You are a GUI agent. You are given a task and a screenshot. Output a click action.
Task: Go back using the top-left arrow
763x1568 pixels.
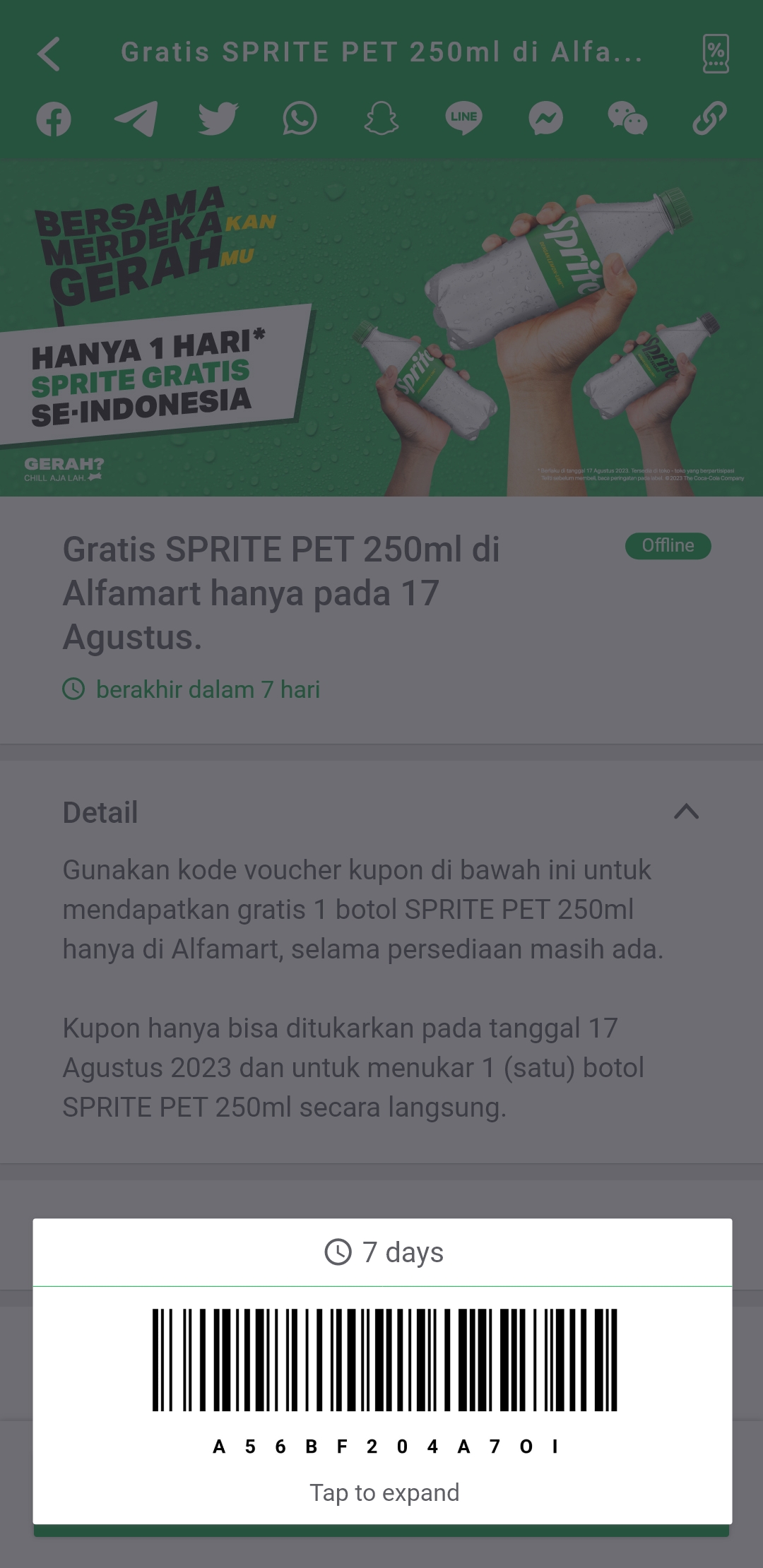[x=49, y=54]
